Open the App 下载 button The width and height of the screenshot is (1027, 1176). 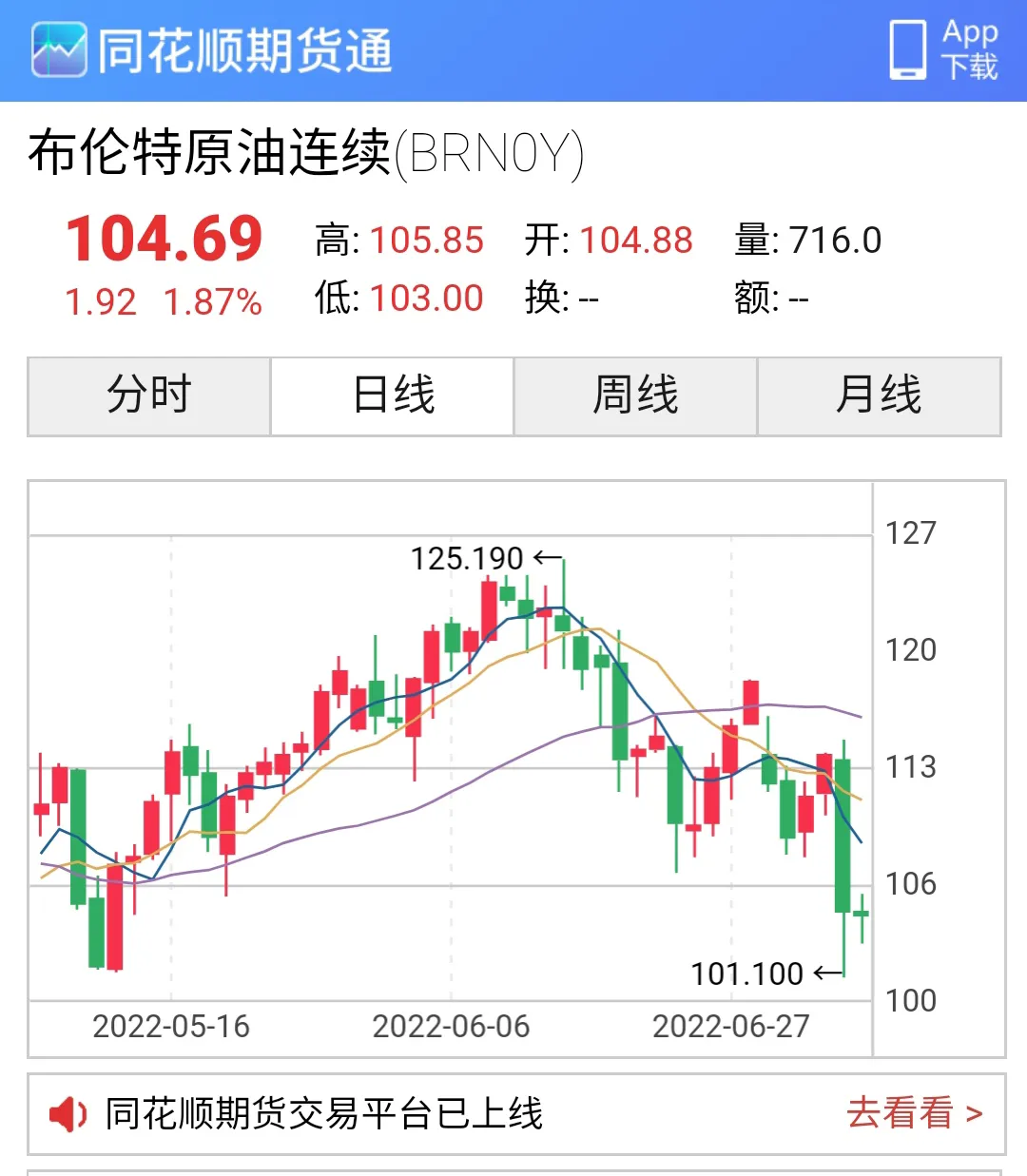click(x=968, y=51)
